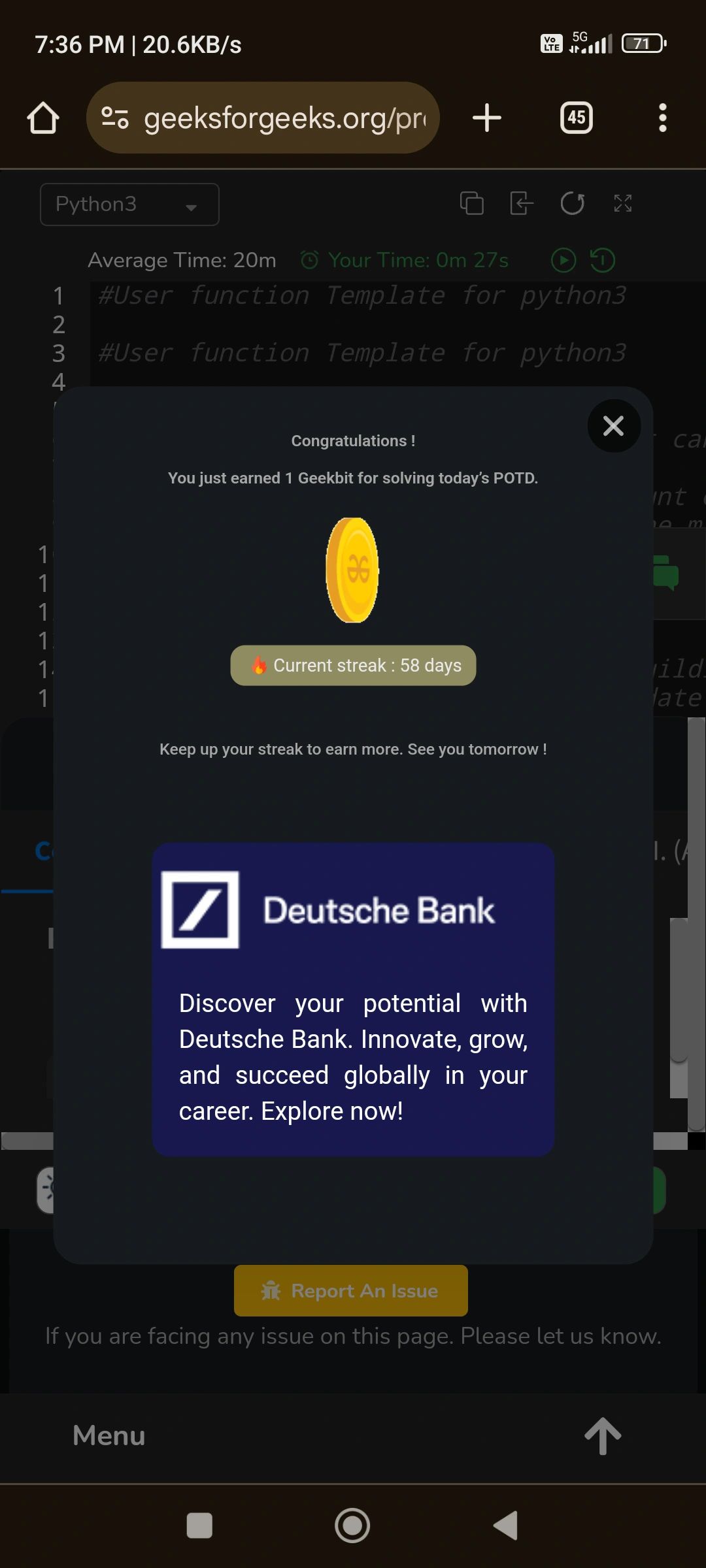
Task: Go back using the system back button
Action: pos(505,1526)
